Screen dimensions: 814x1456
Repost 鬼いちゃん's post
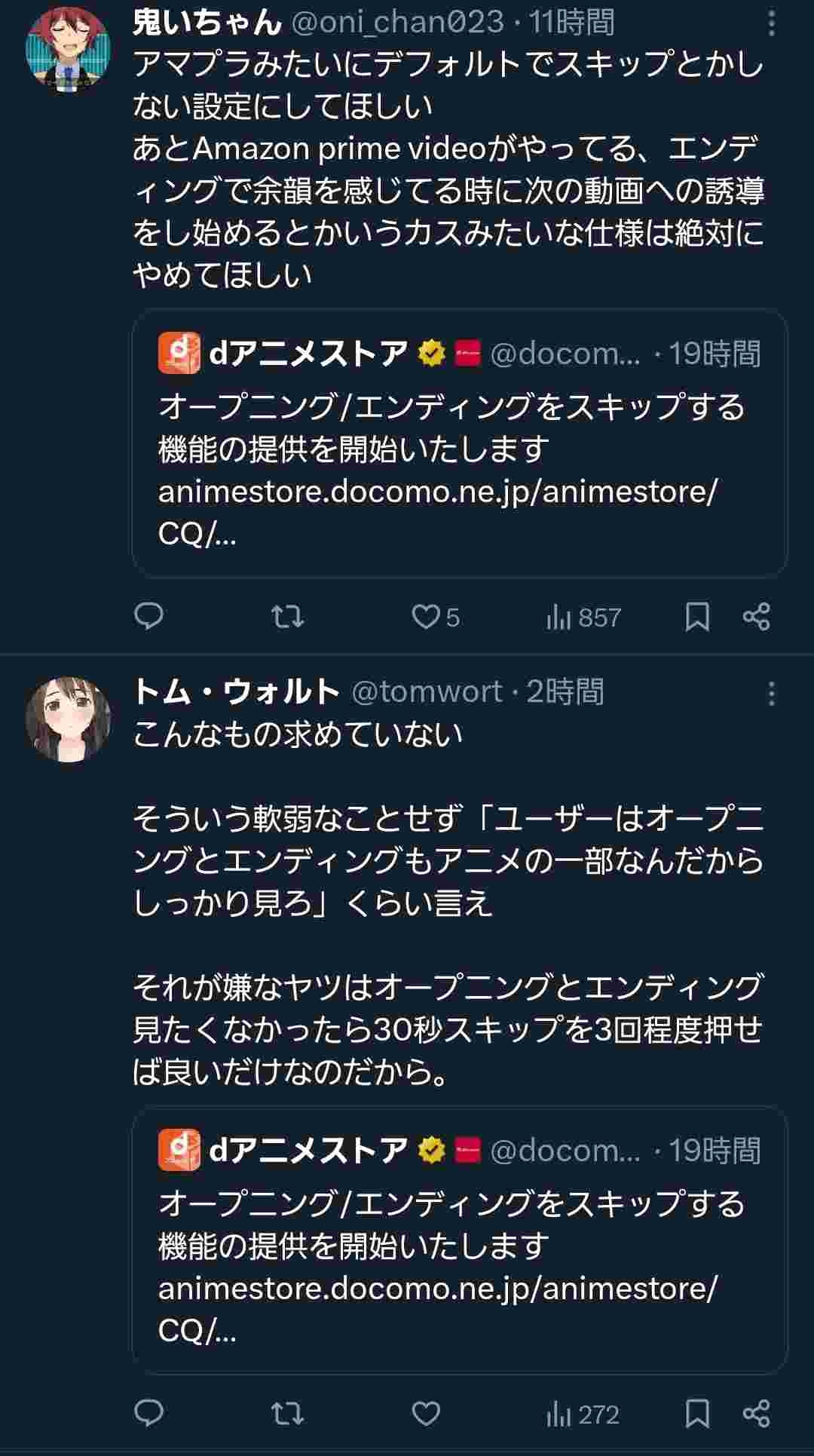[287, 617]
